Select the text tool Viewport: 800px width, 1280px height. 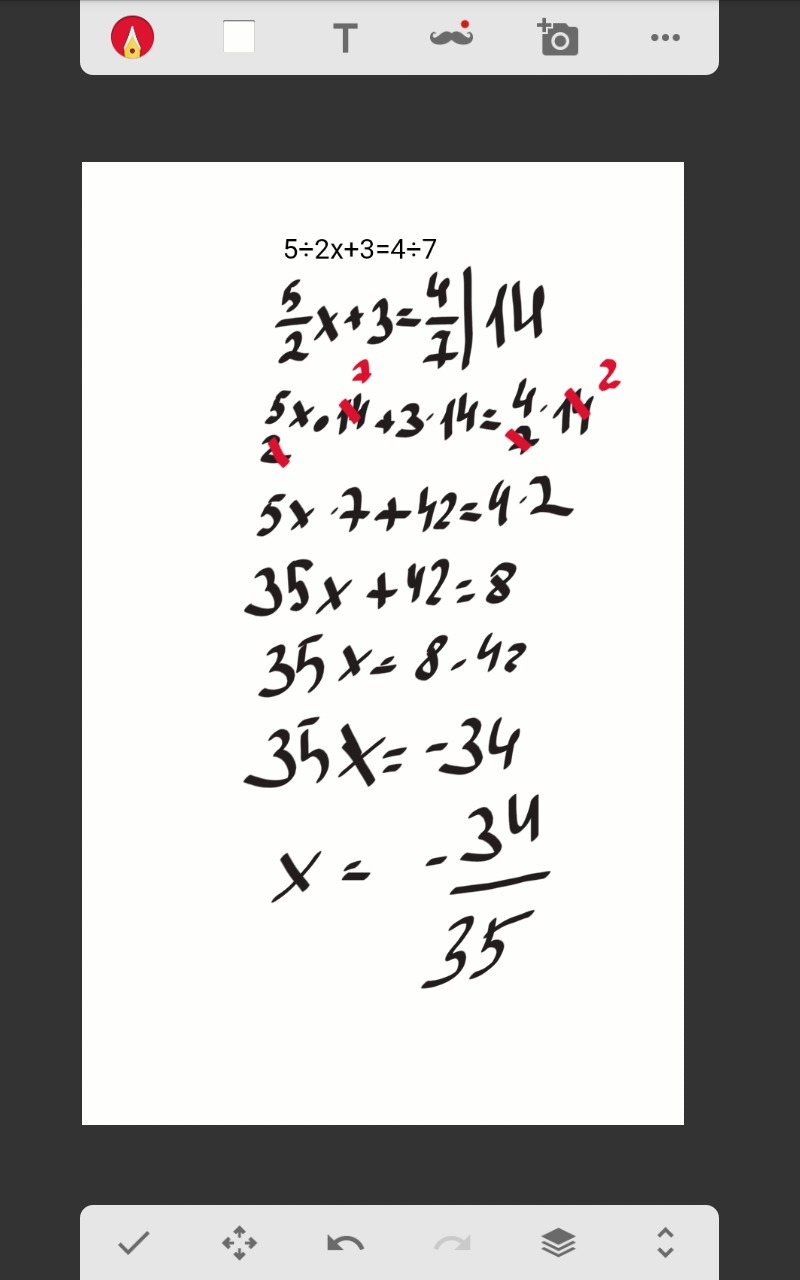(x=345, y=38)
